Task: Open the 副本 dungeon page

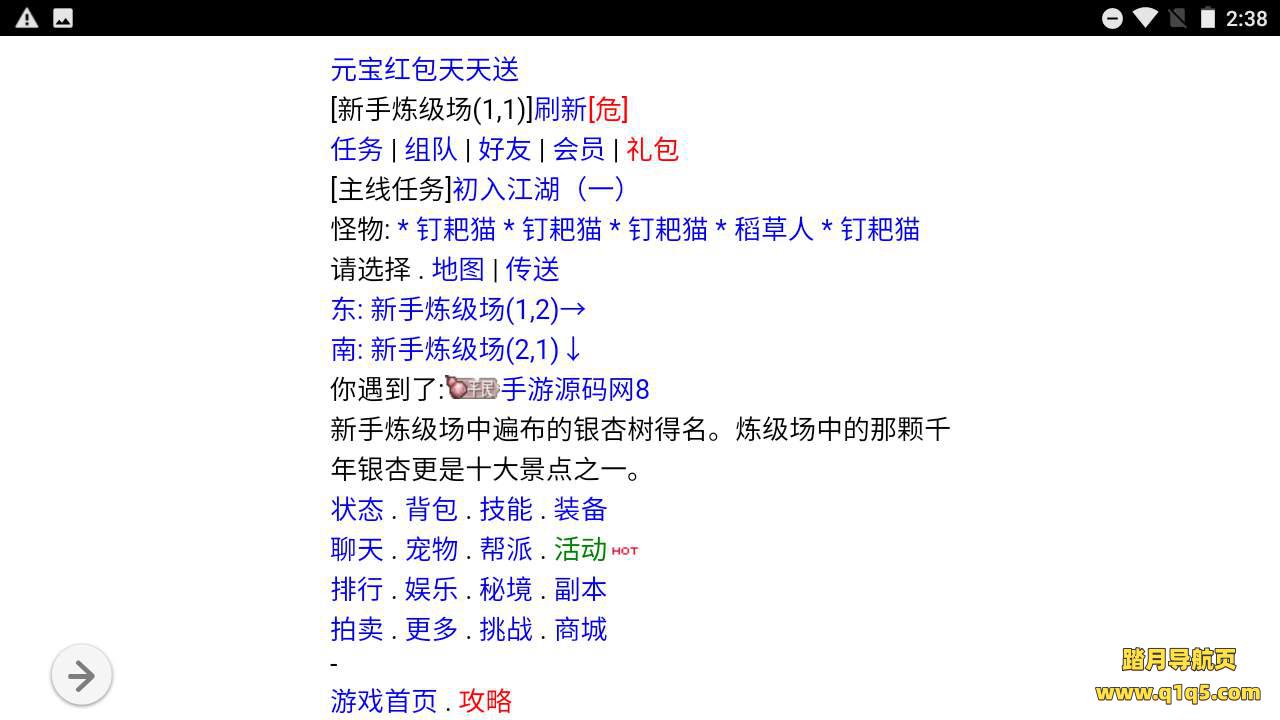Action: (581, 590)
